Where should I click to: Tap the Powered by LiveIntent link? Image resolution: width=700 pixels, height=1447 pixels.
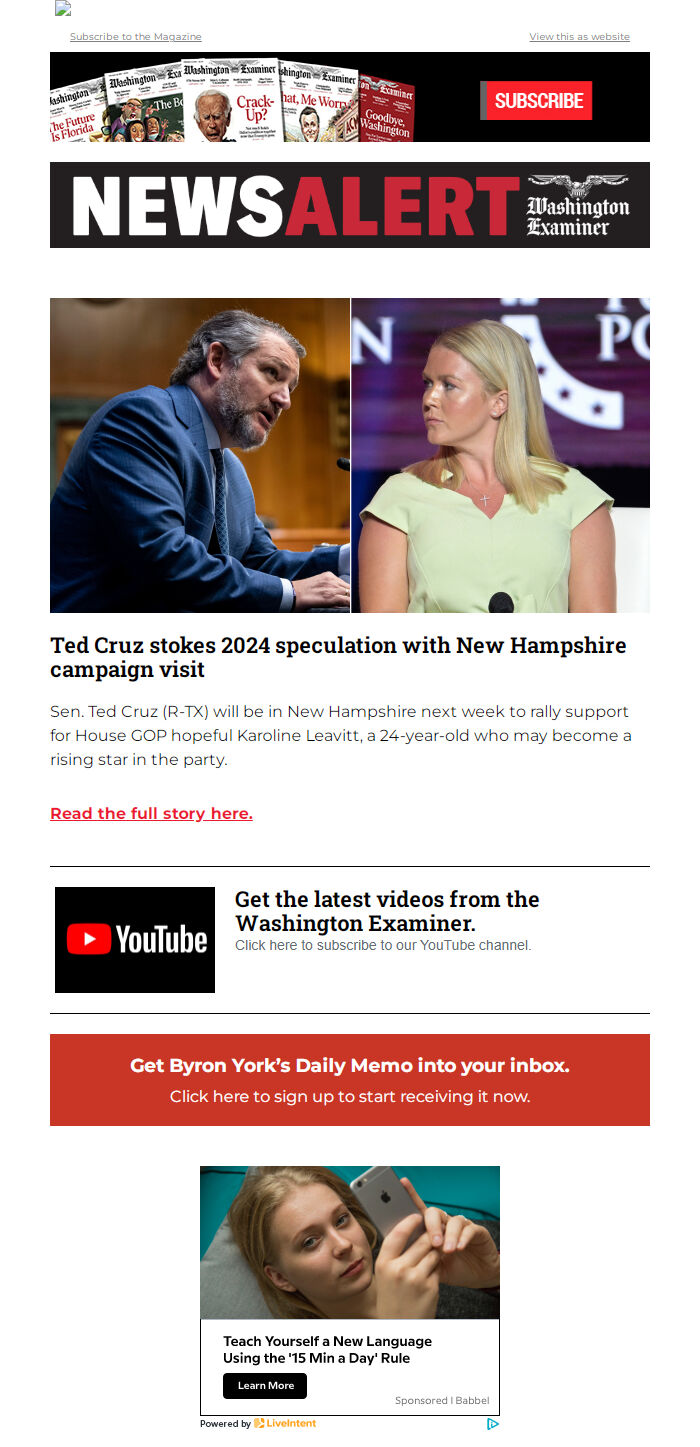(258, 1424)
